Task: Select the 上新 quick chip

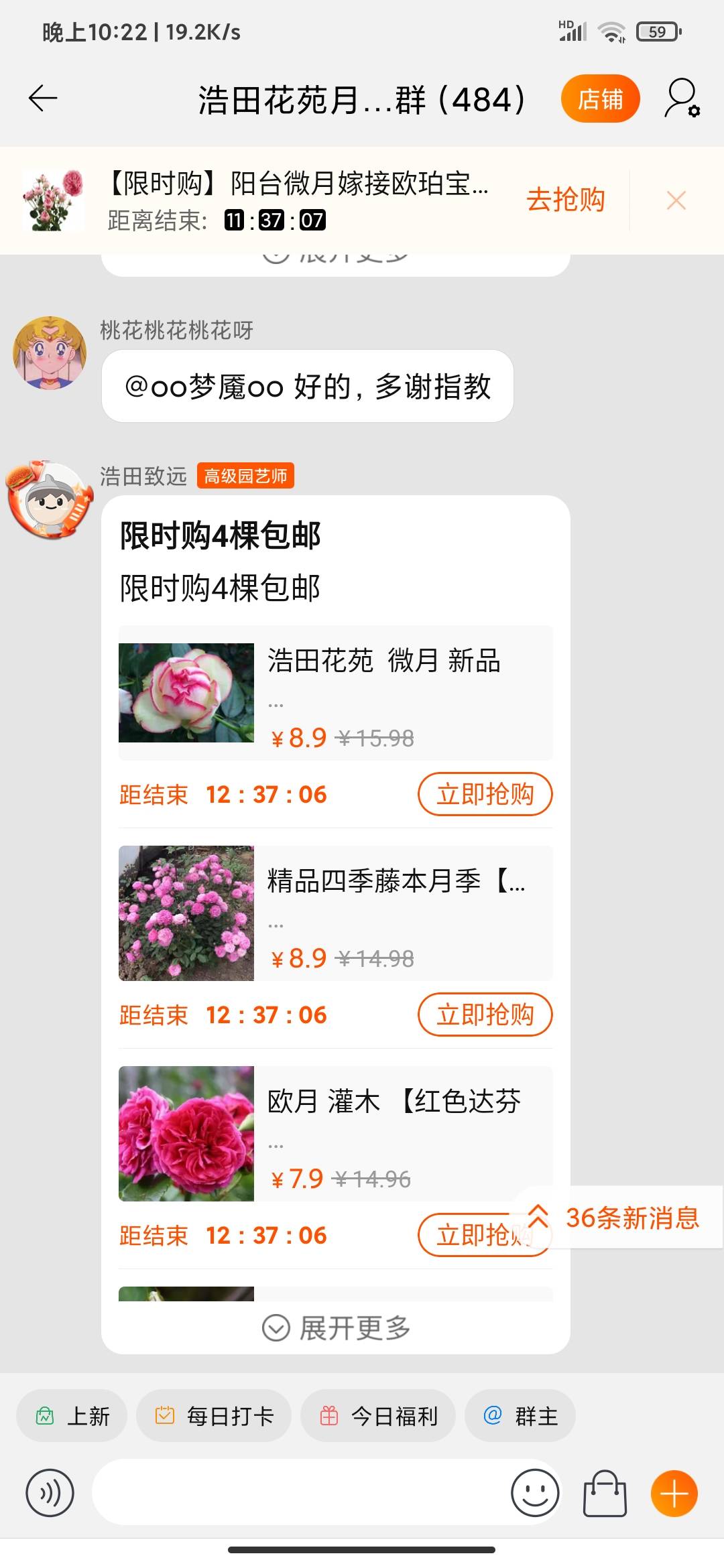Action: (x=72, y=1416)
